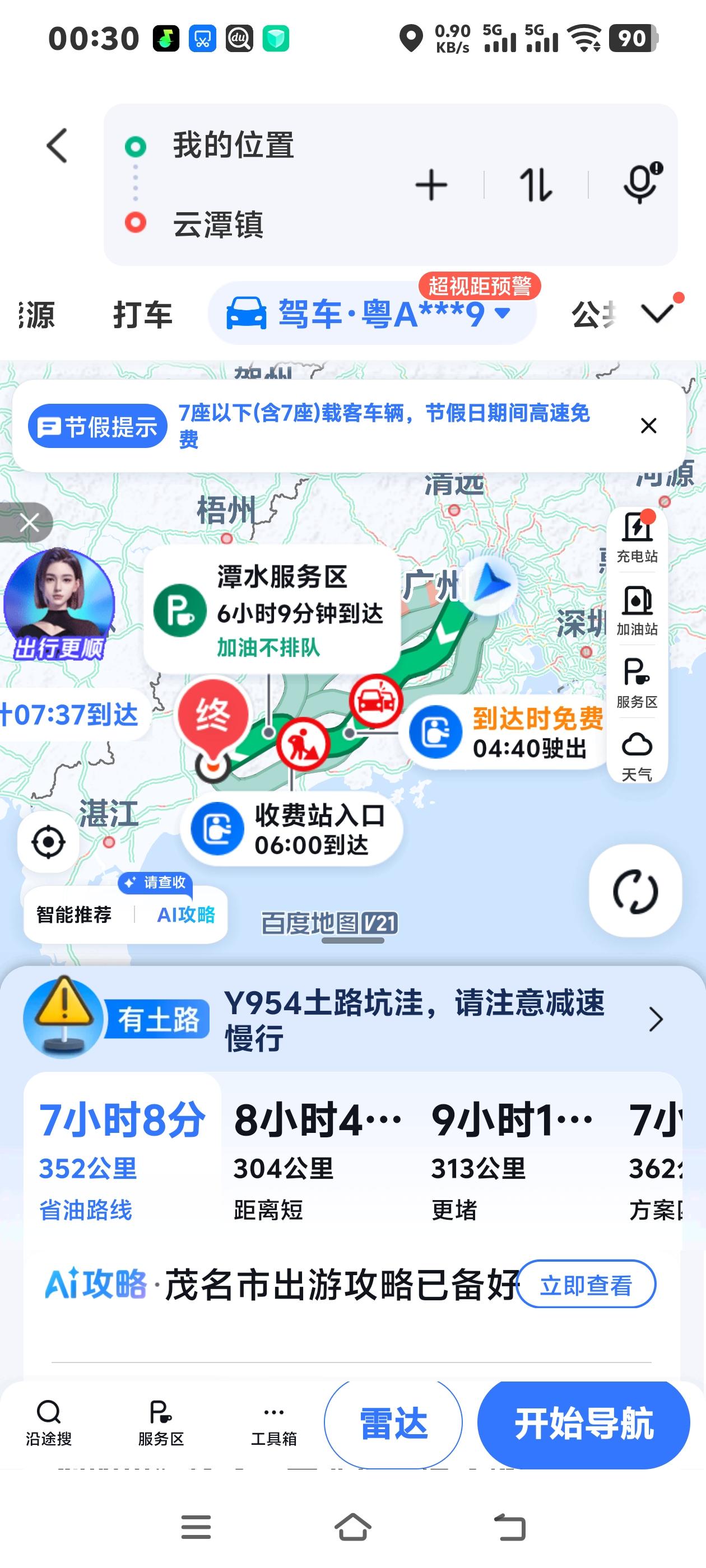
Task: Open the Y954 road warning details arrow
Action: pos(654,1020)
